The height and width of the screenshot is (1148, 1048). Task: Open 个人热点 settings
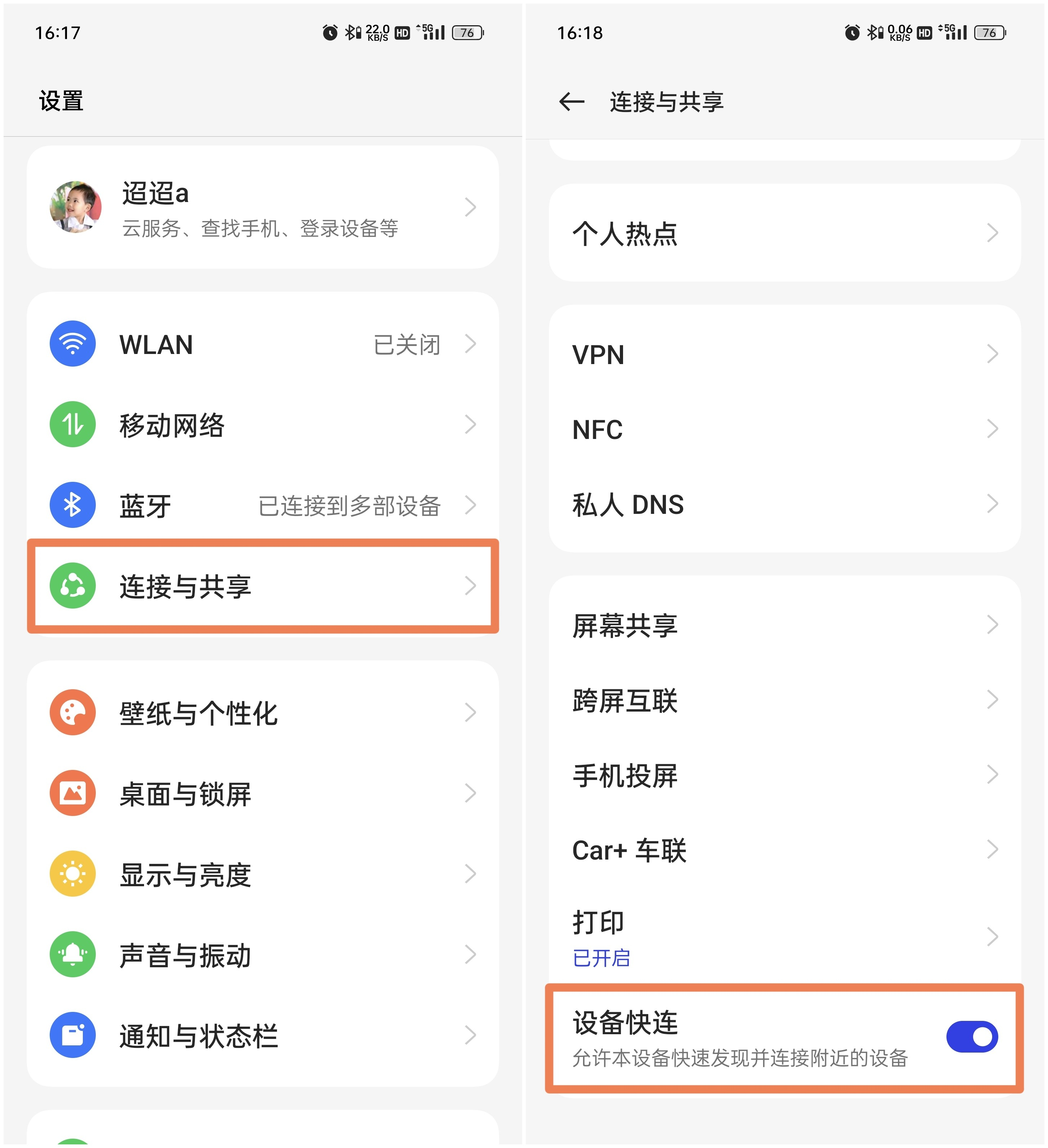tap(785, 233)
